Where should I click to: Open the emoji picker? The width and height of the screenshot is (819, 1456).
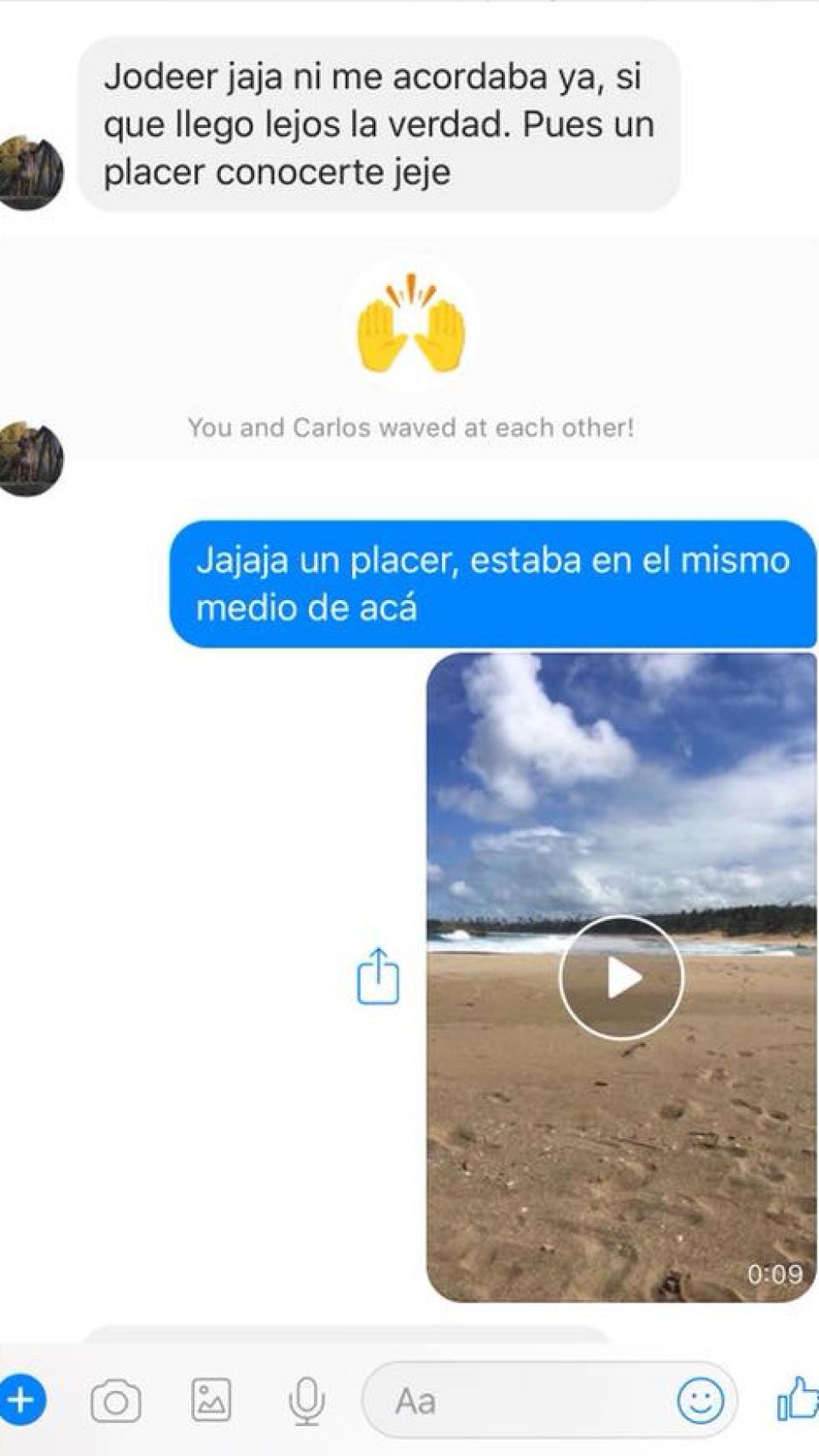[700, 1401]
